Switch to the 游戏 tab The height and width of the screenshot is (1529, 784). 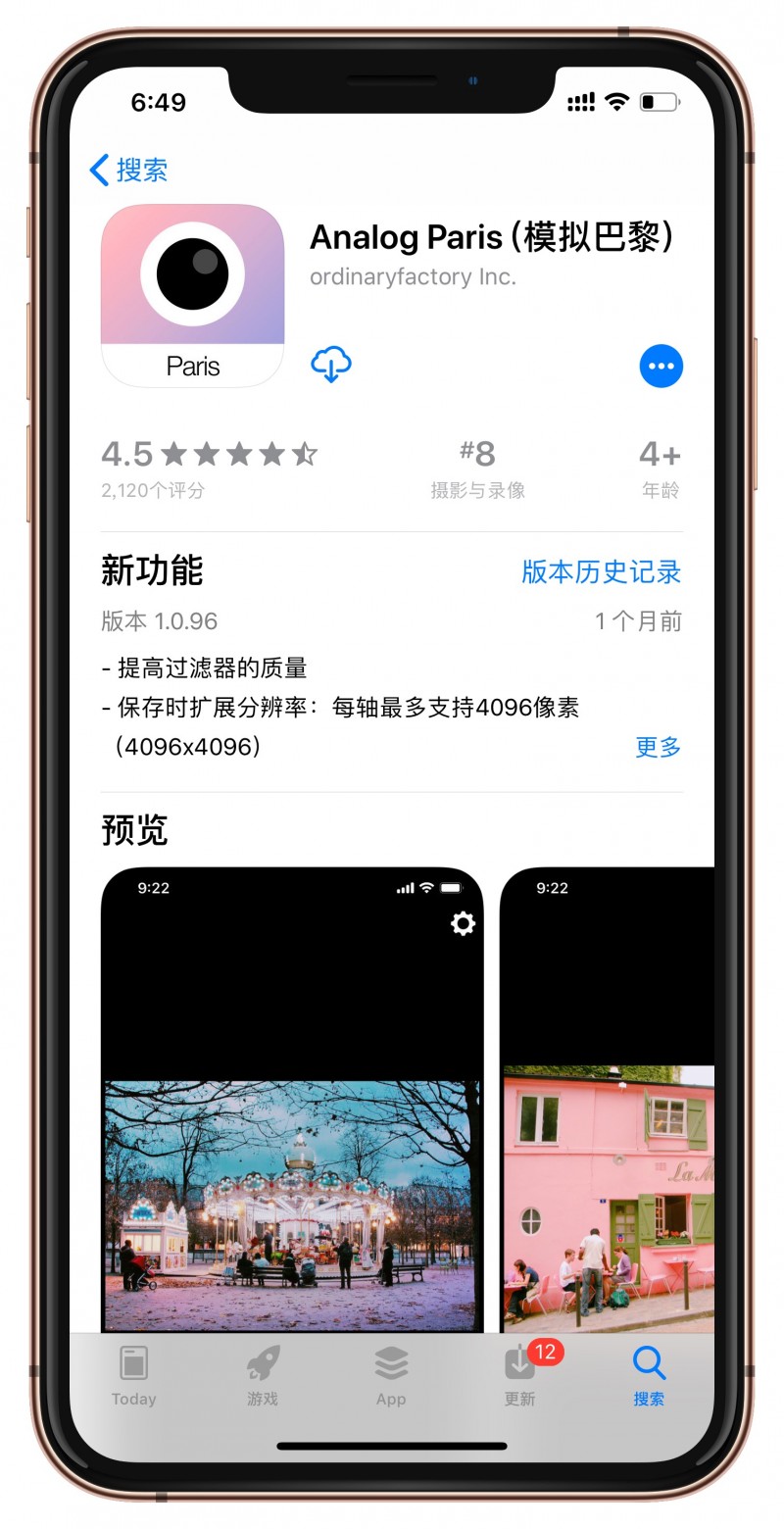[263, 1375]
